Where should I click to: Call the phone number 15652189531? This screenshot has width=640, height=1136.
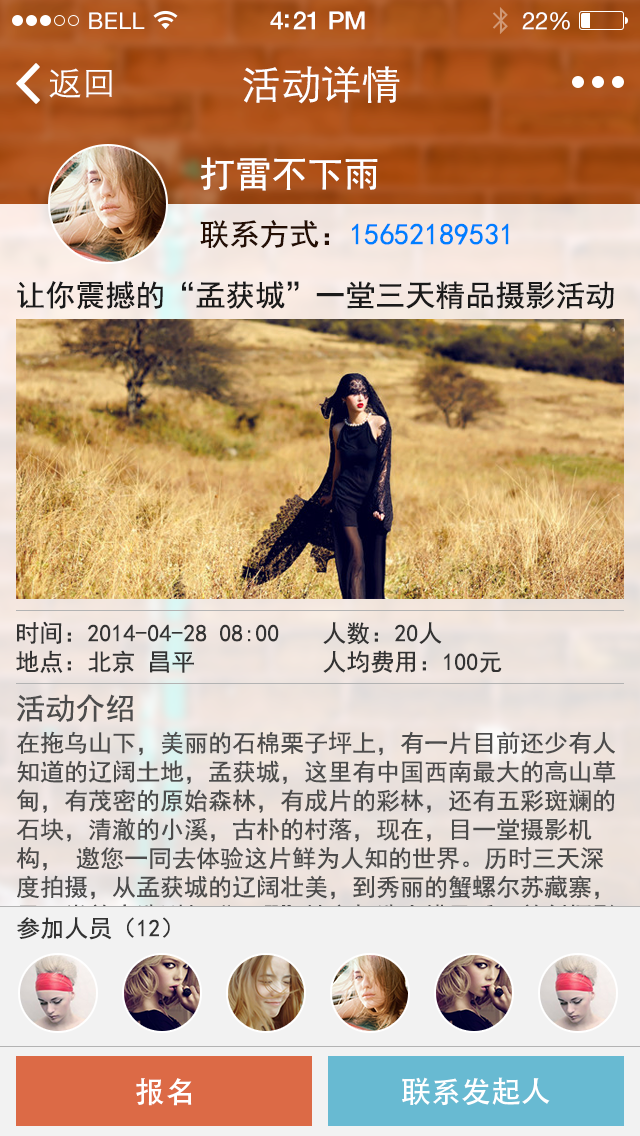pos(431,235)
